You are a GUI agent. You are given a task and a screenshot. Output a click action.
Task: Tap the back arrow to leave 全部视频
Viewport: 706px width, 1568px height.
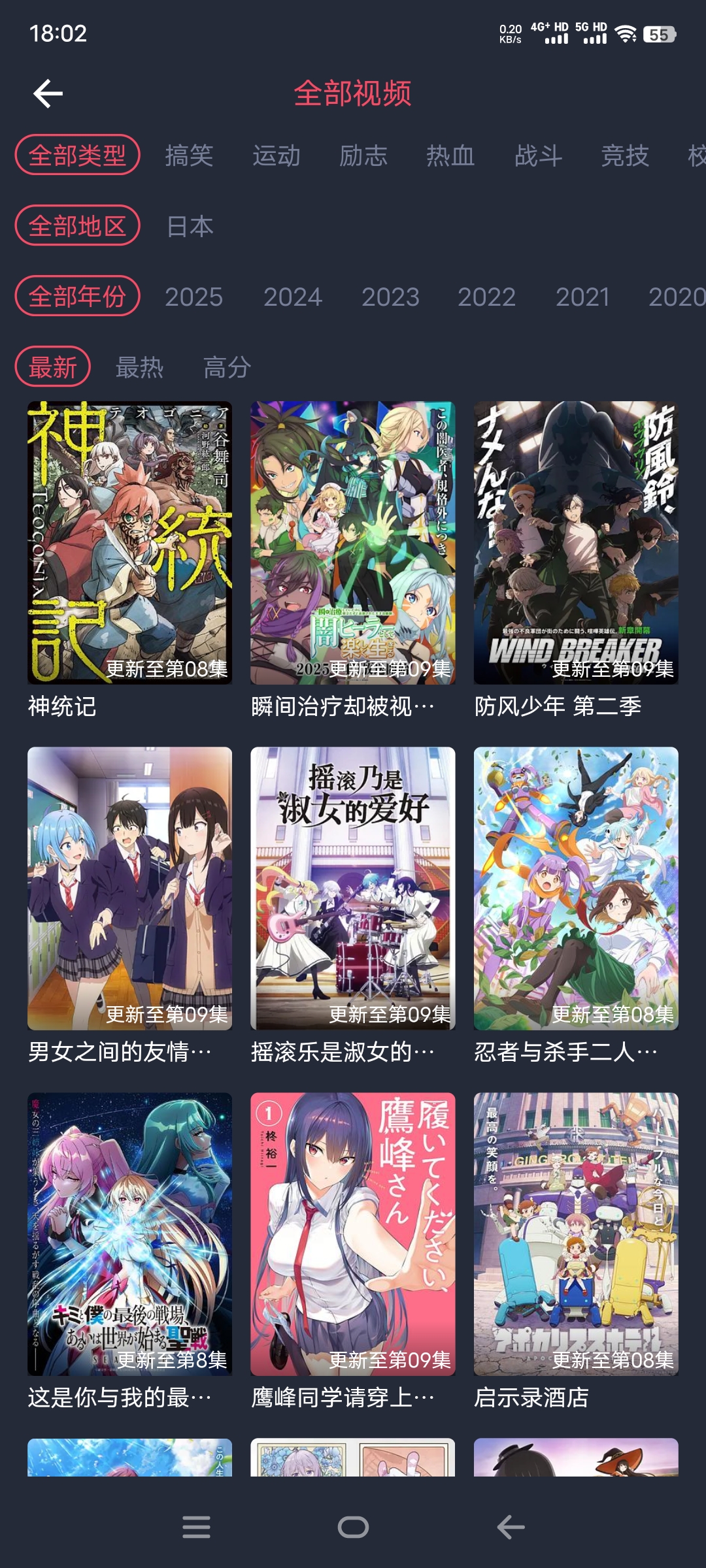[x=46, y=94]
